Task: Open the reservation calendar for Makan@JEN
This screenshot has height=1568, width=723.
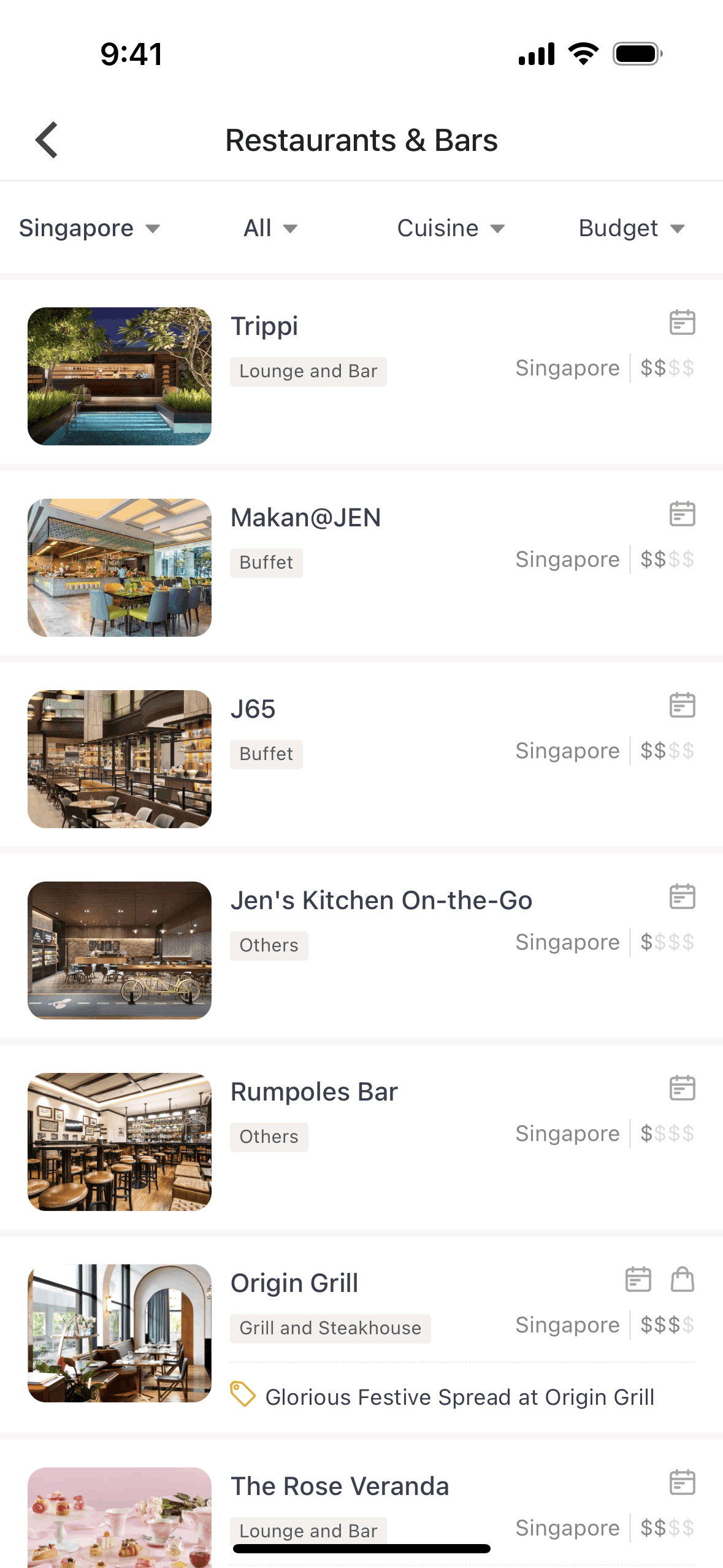Action: [681, 514]
